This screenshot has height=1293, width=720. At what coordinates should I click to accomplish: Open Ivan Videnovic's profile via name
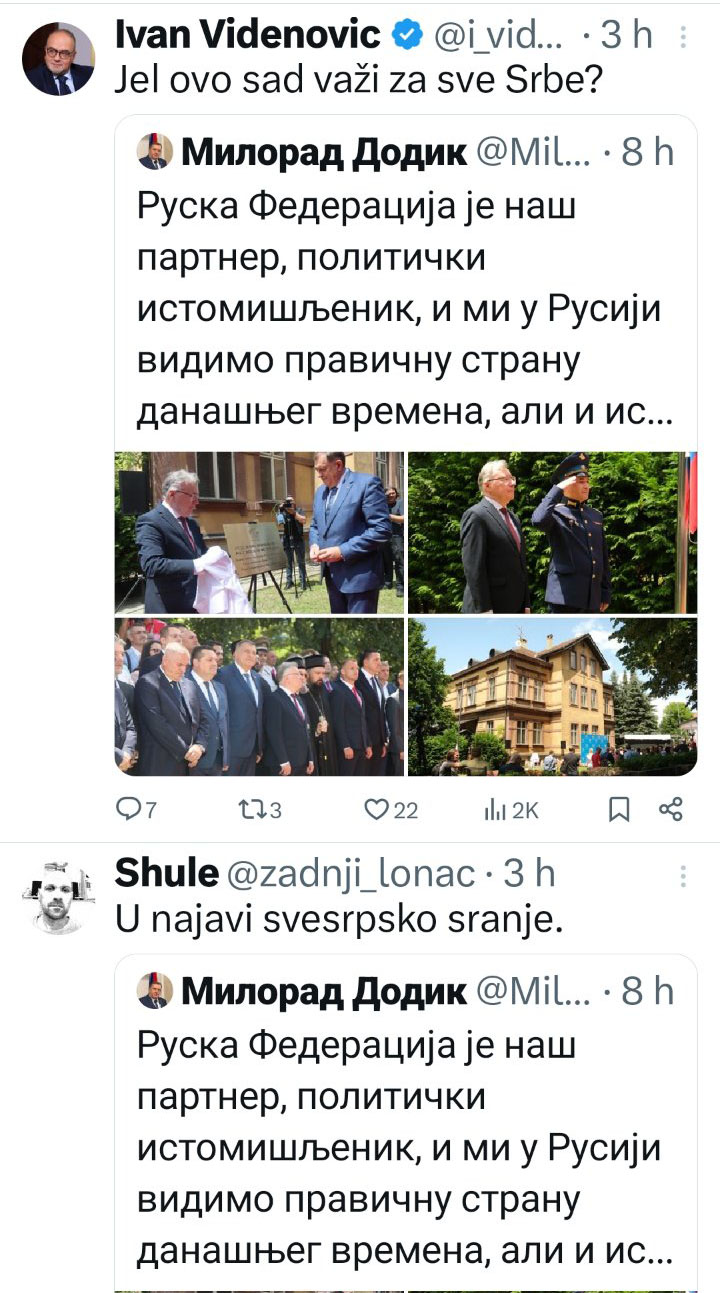tap(248, 35)
